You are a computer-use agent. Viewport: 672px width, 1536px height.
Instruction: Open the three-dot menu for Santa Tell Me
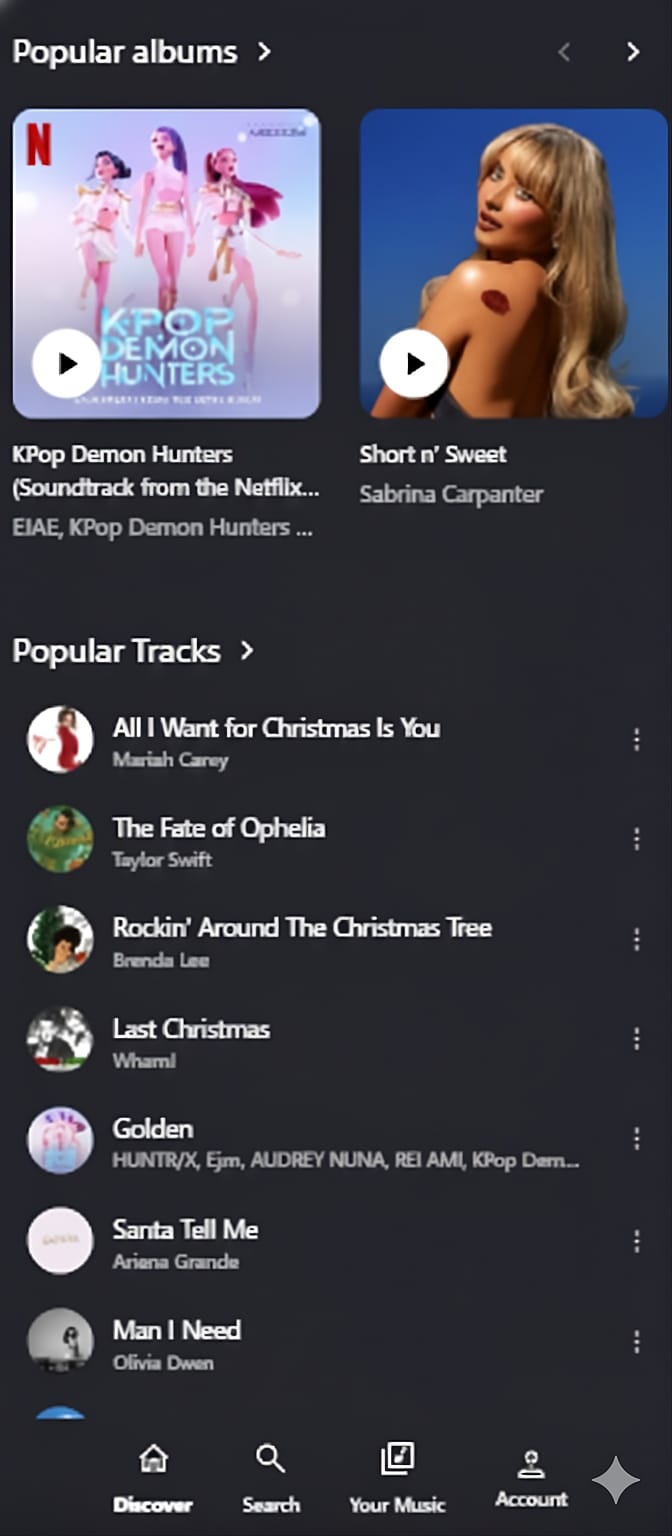637,1240
